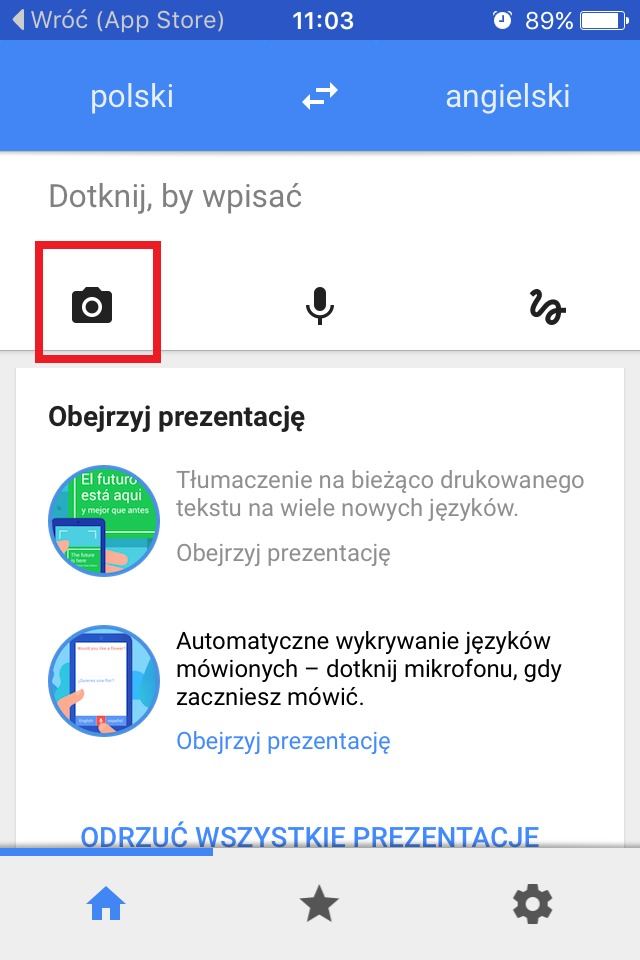Open the handwriting input icon
Screen dimensions: 640x960
pos(546,306)
